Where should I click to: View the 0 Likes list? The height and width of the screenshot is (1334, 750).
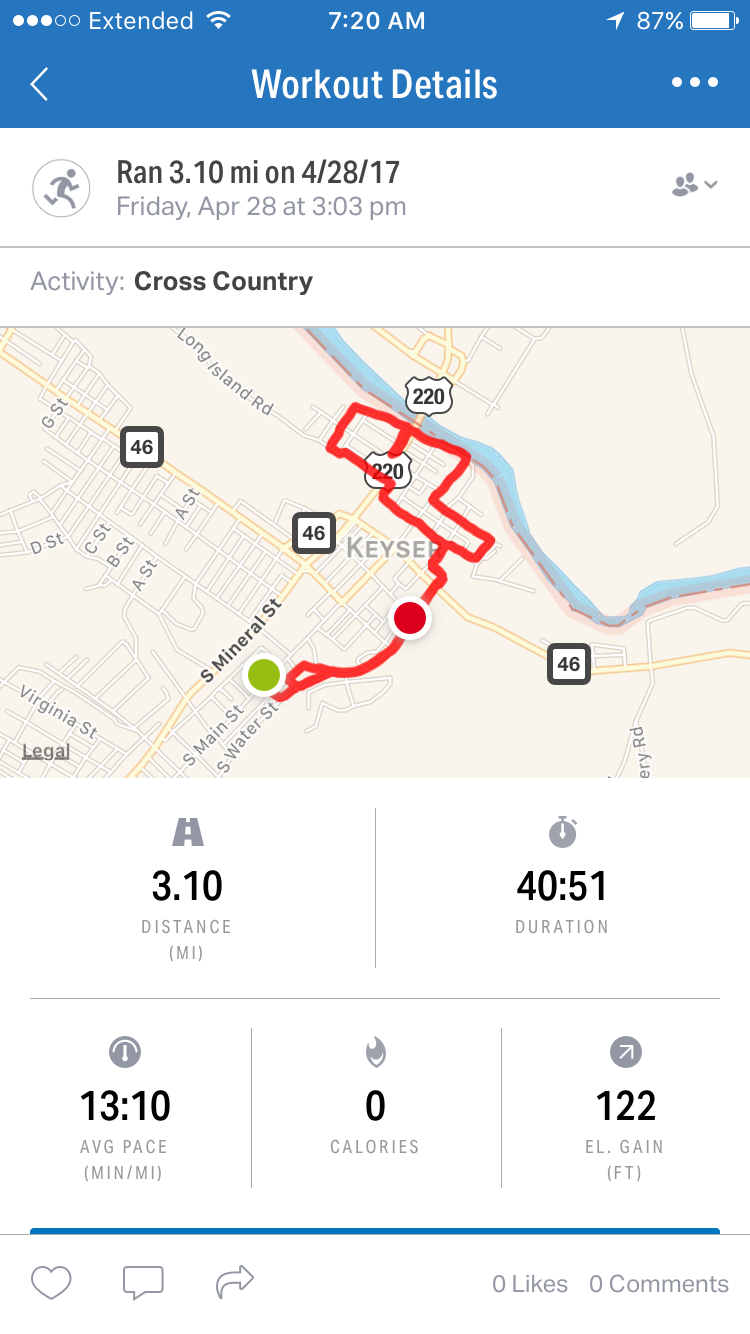[x=529, y=1284]
